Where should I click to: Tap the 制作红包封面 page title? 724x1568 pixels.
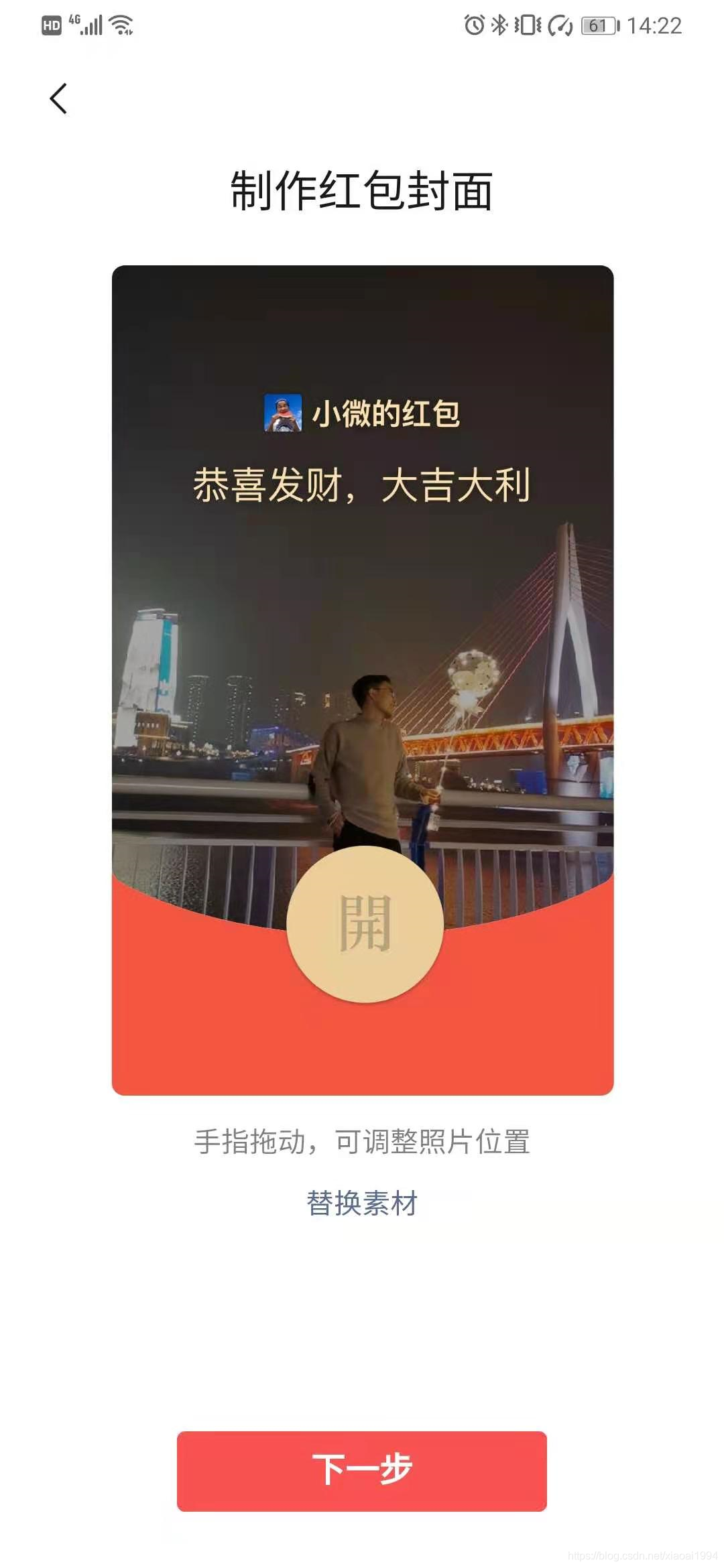click(362, 190)
